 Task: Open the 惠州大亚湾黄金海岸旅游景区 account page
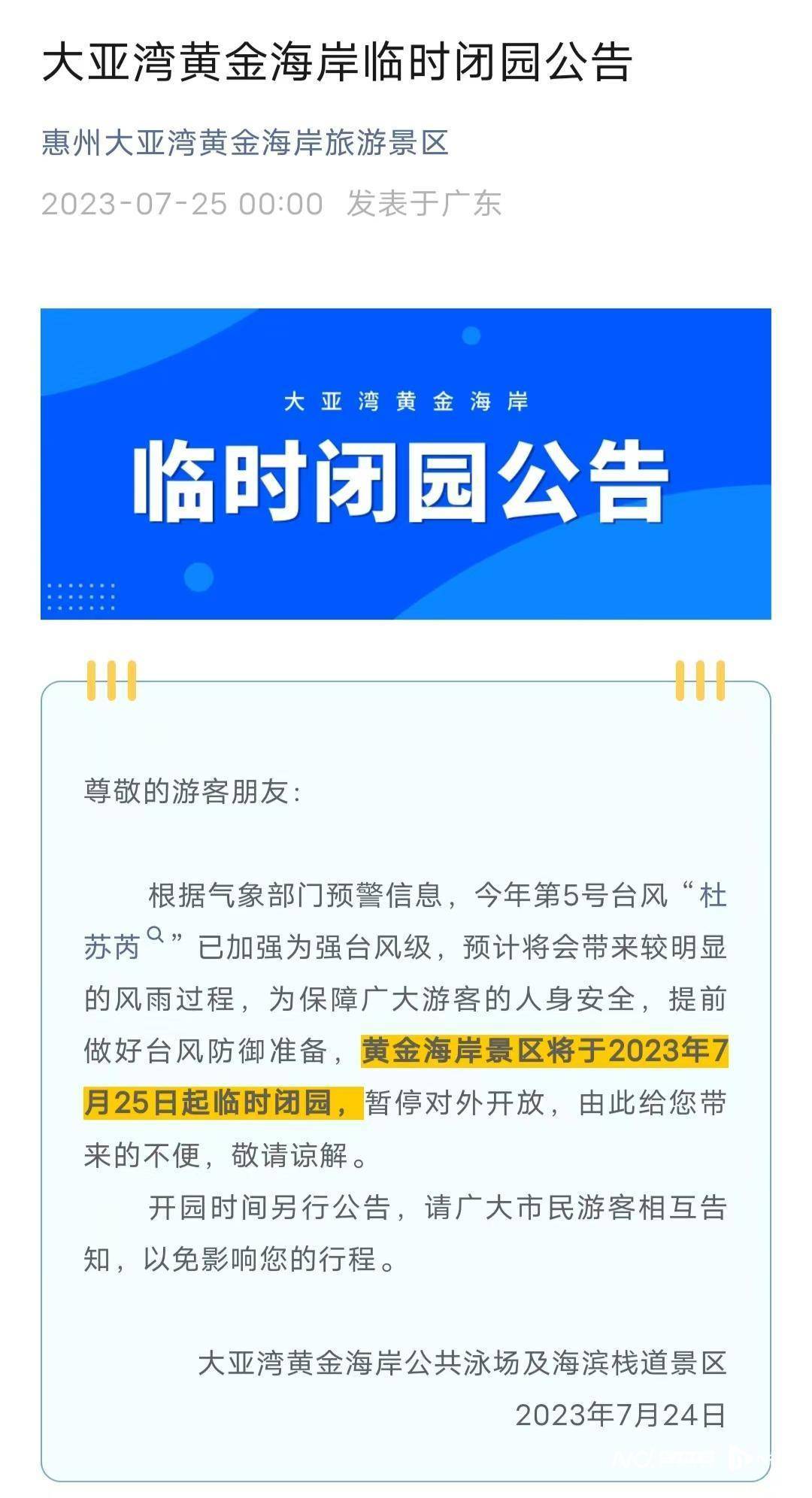click(245, 143)
